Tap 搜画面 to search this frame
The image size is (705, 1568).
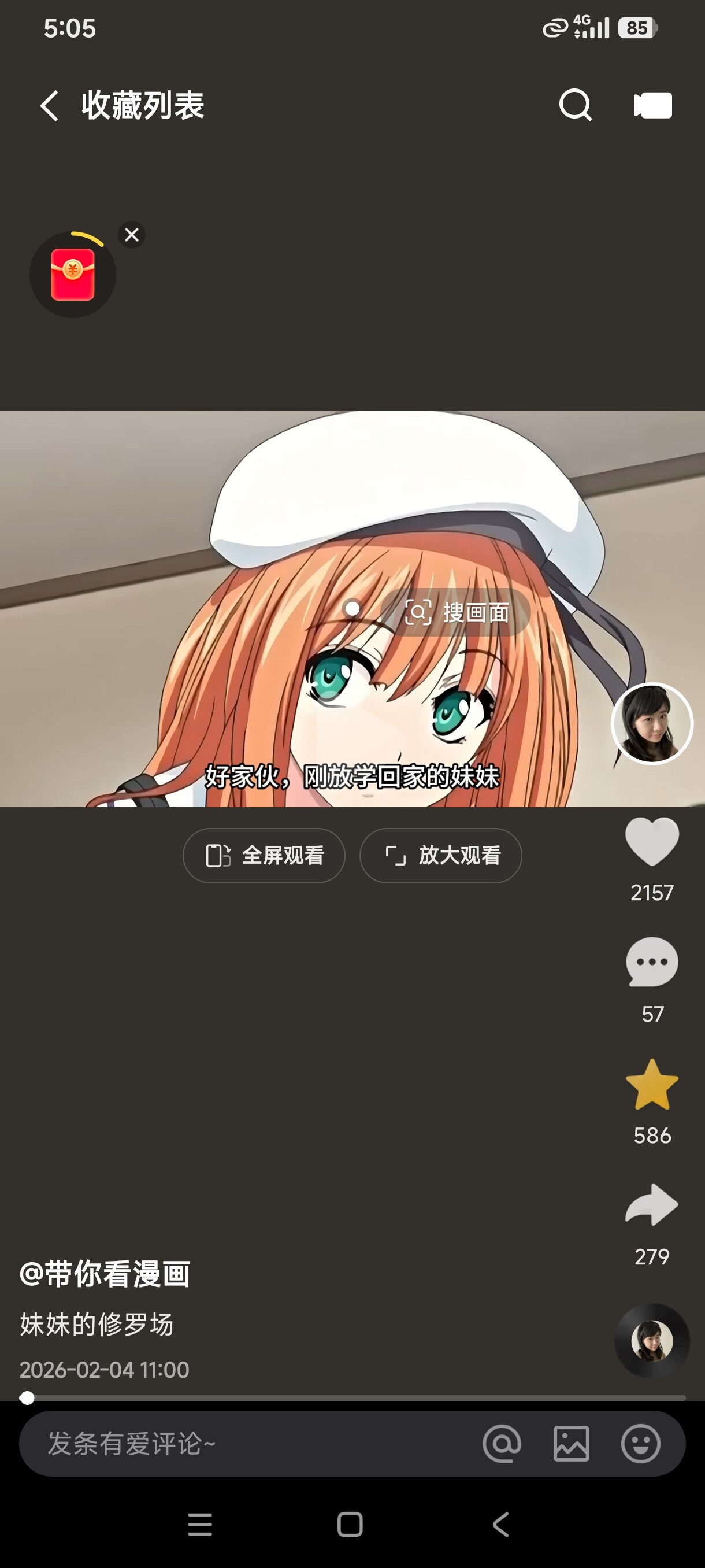(x=456, y=612)
